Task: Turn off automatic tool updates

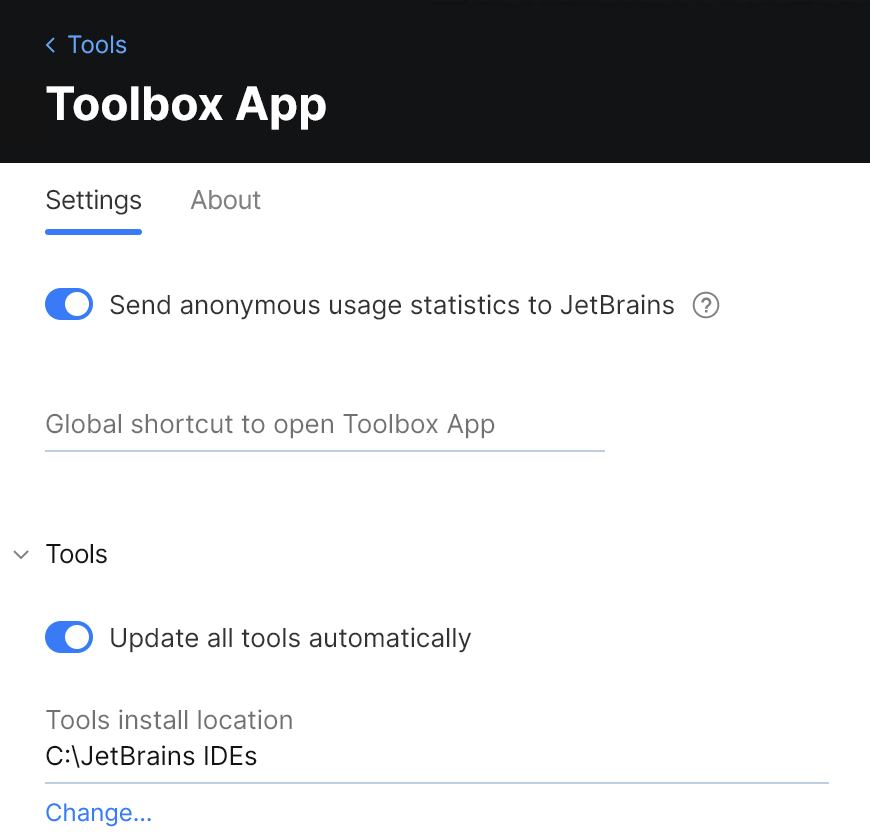Action: (69, 637)
